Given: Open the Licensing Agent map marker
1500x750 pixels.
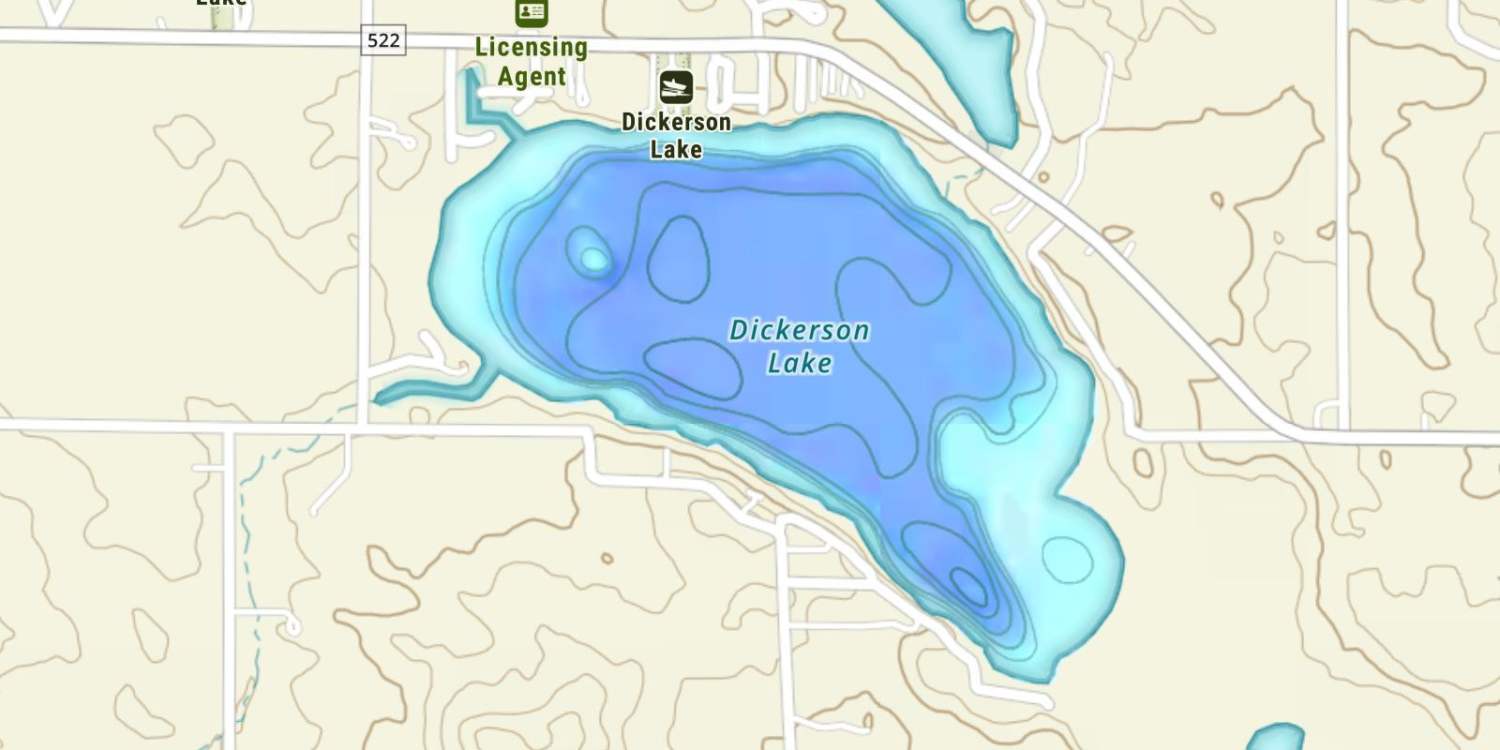Looking at the screenshot, I should click(531, 12).
